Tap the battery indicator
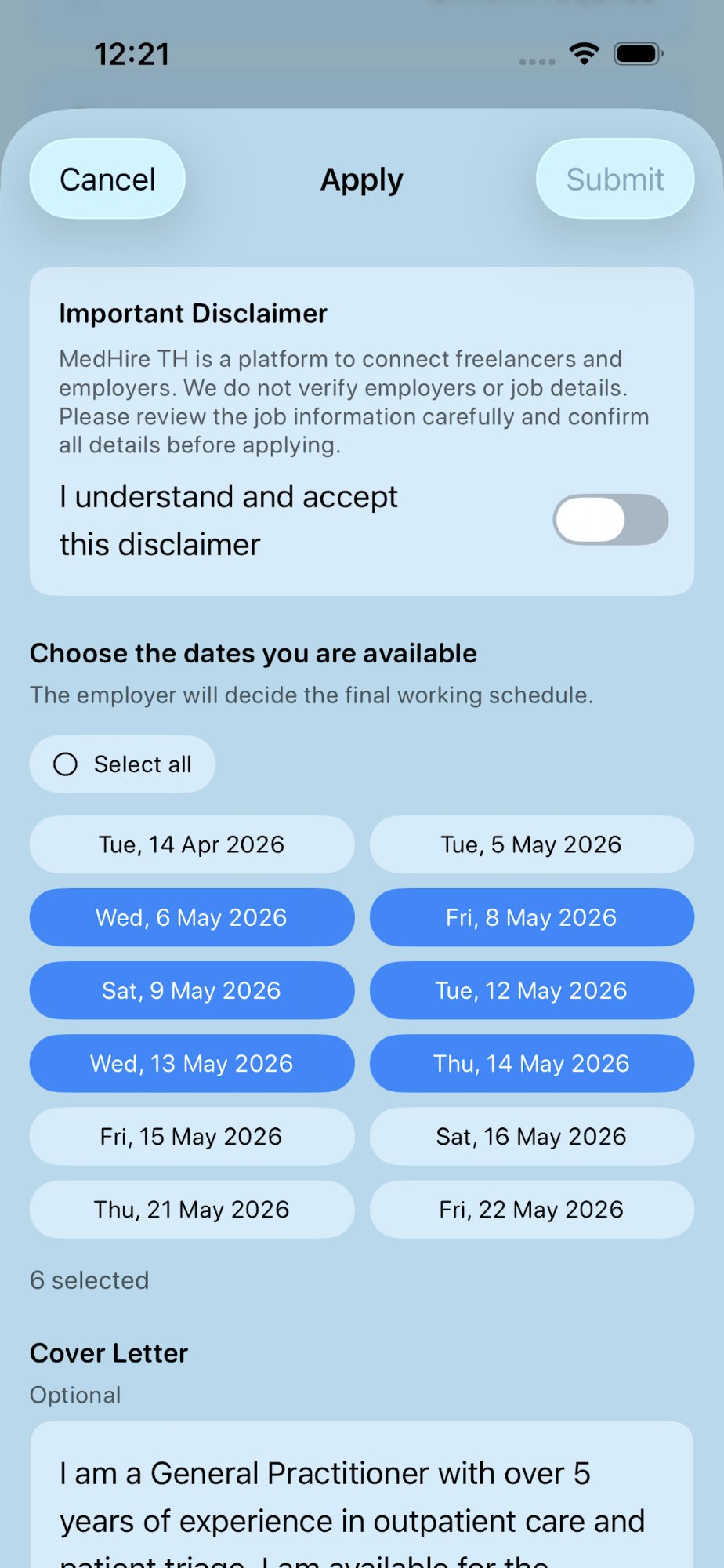The width and height of the screenshot is (724, 1568). 638,54
